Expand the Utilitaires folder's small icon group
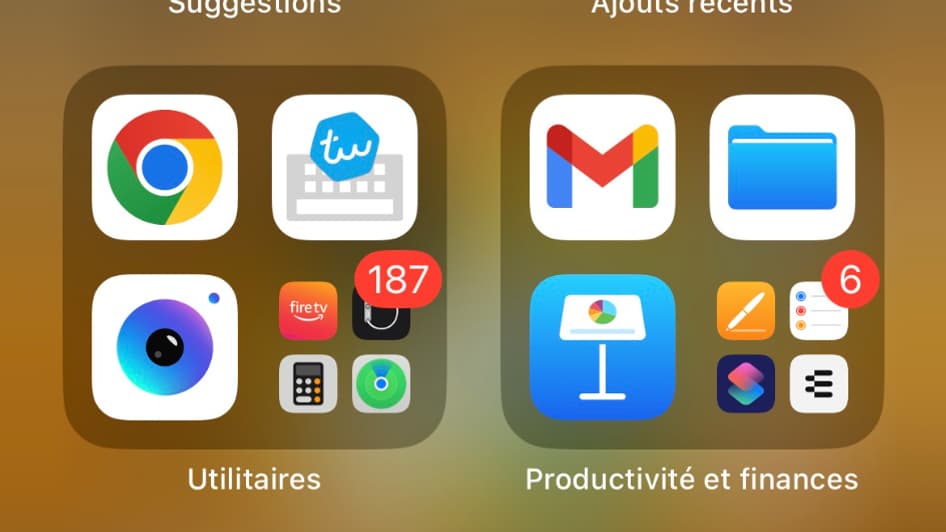Viewport: 946px width, 532px height. click(345, 348)
